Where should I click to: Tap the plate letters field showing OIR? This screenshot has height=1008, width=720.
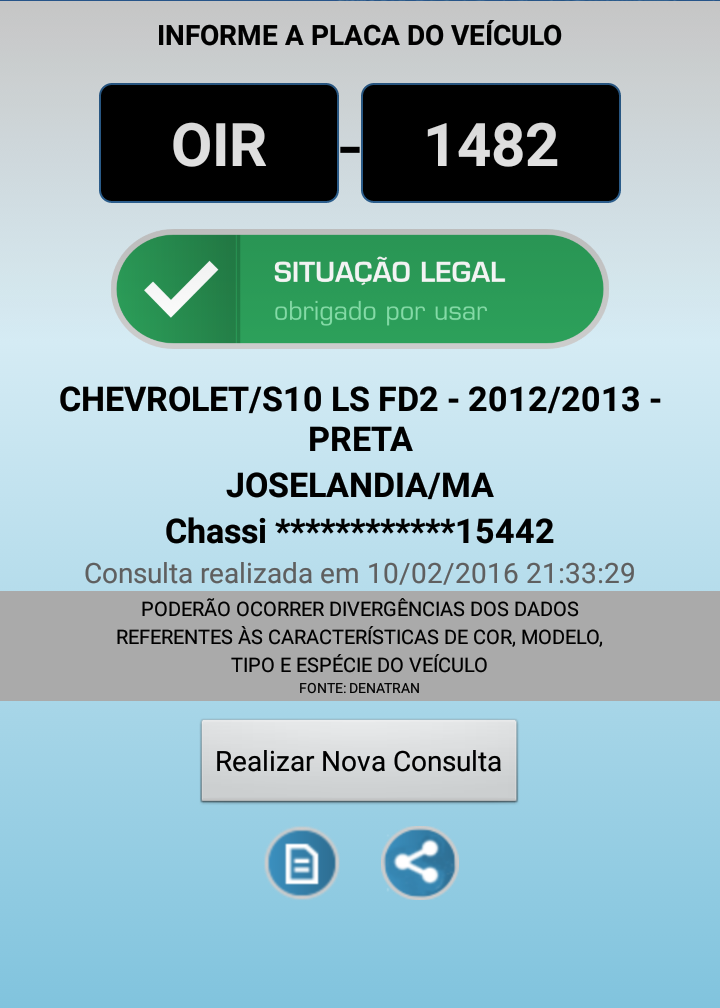click(x=219, y=143)
